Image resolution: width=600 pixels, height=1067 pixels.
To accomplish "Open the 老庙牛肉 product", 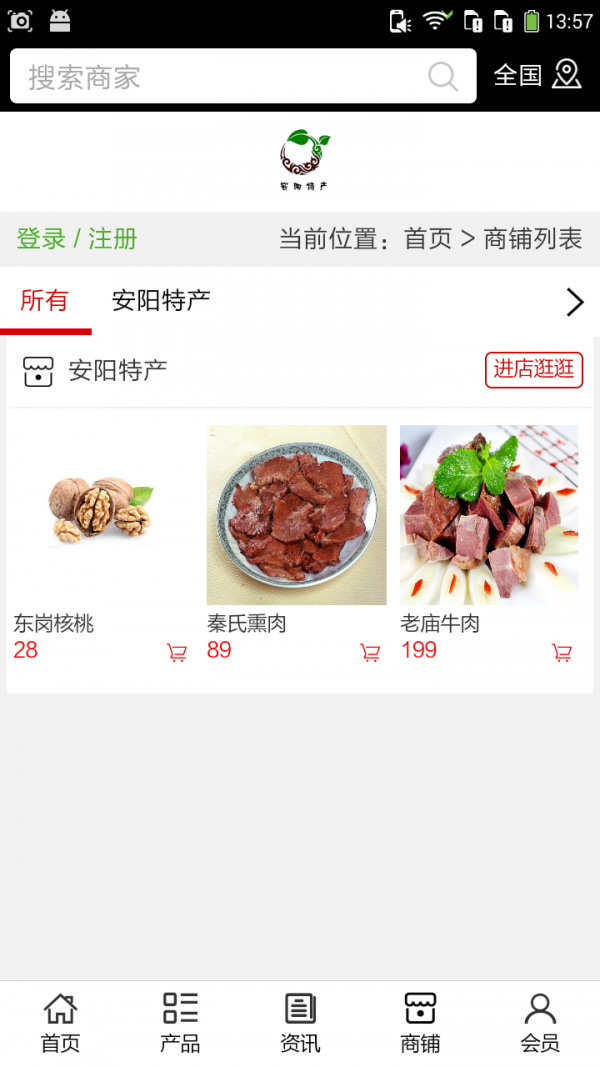I will coord(489,515).
